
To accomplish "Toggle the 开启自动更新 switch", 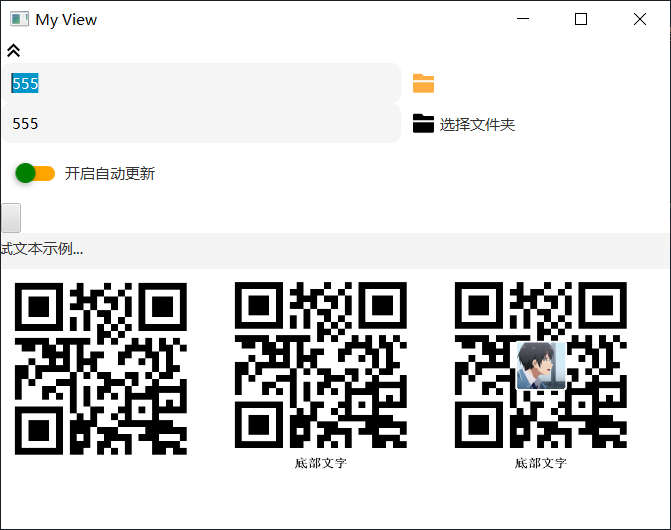I will click(35, 173).
